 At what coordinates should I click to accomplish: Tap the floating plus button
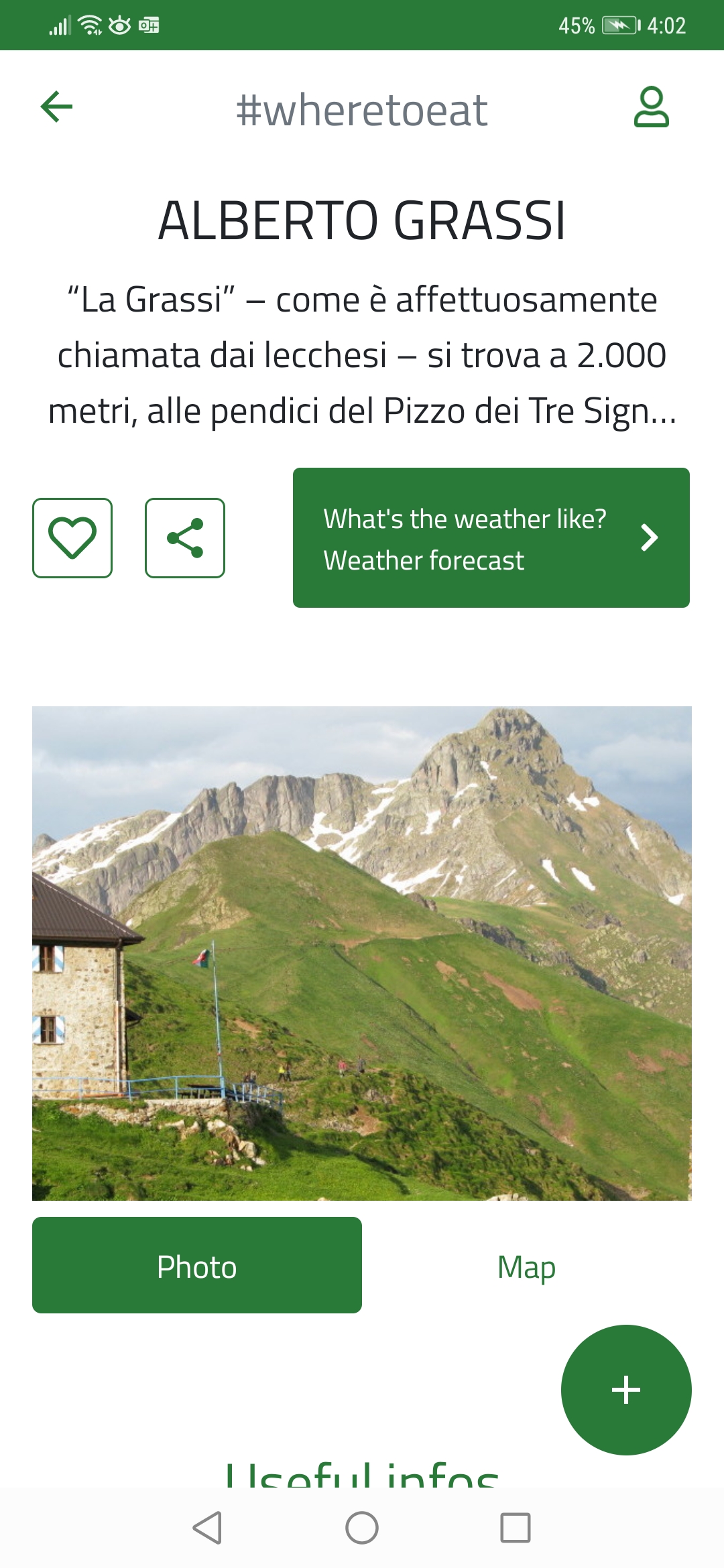[626, 1390]
